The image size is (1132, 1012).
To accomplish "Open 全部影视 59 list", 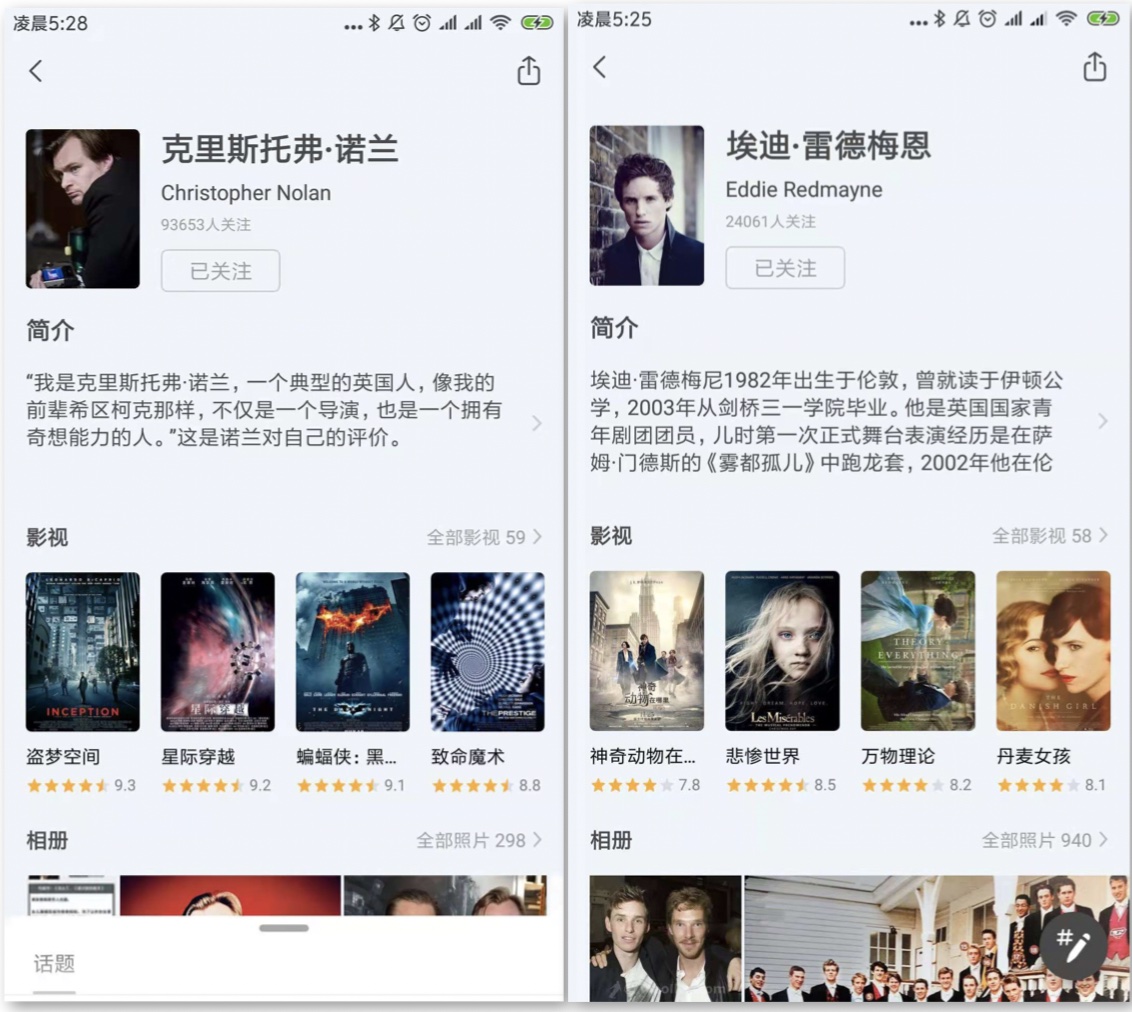I will click(x=485, y=537).
